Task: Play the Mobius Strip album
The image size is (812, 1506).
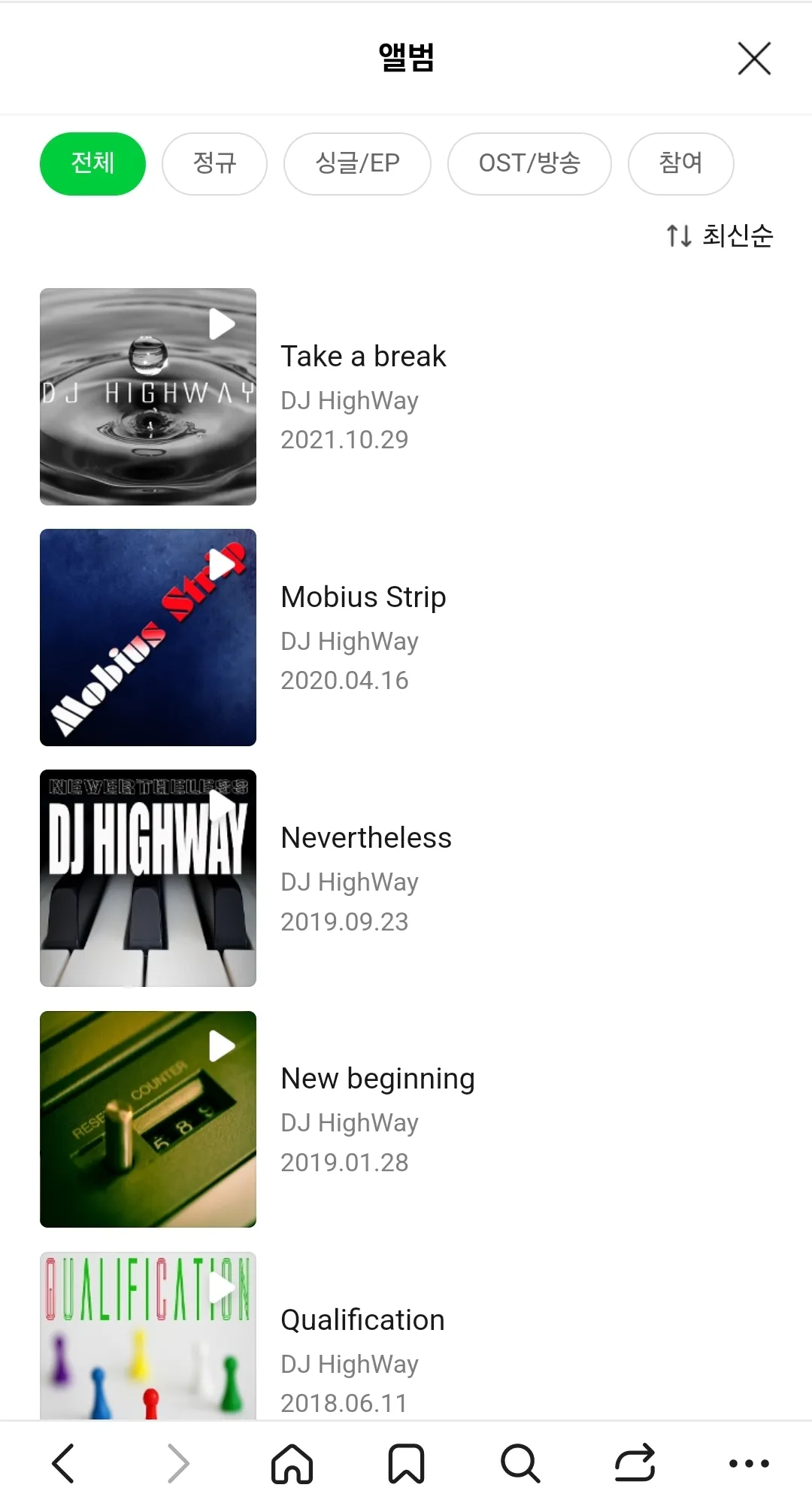Action: pyautogui.click(x=222, y=564)
